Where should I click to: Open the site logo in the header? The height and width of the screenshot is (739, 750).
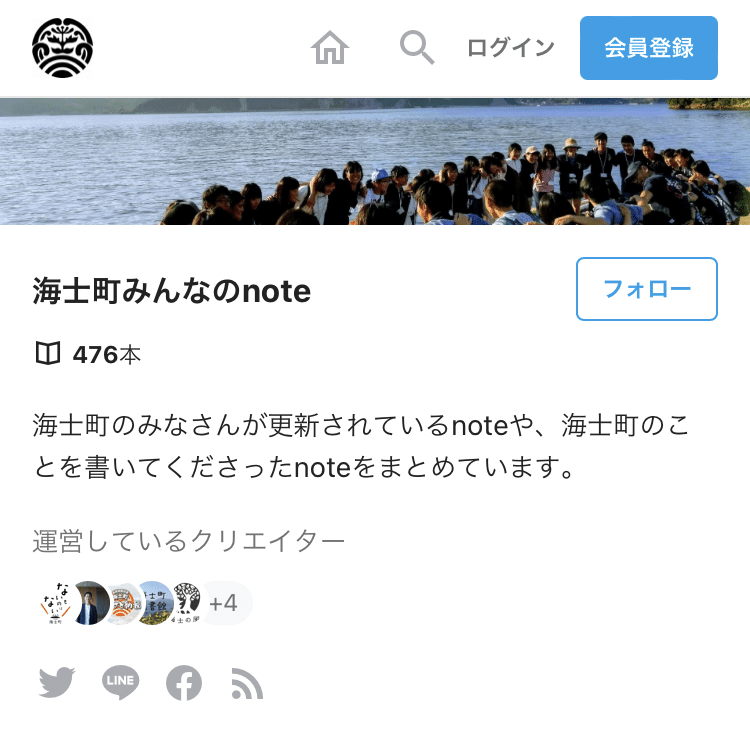(x=62, y=48)
